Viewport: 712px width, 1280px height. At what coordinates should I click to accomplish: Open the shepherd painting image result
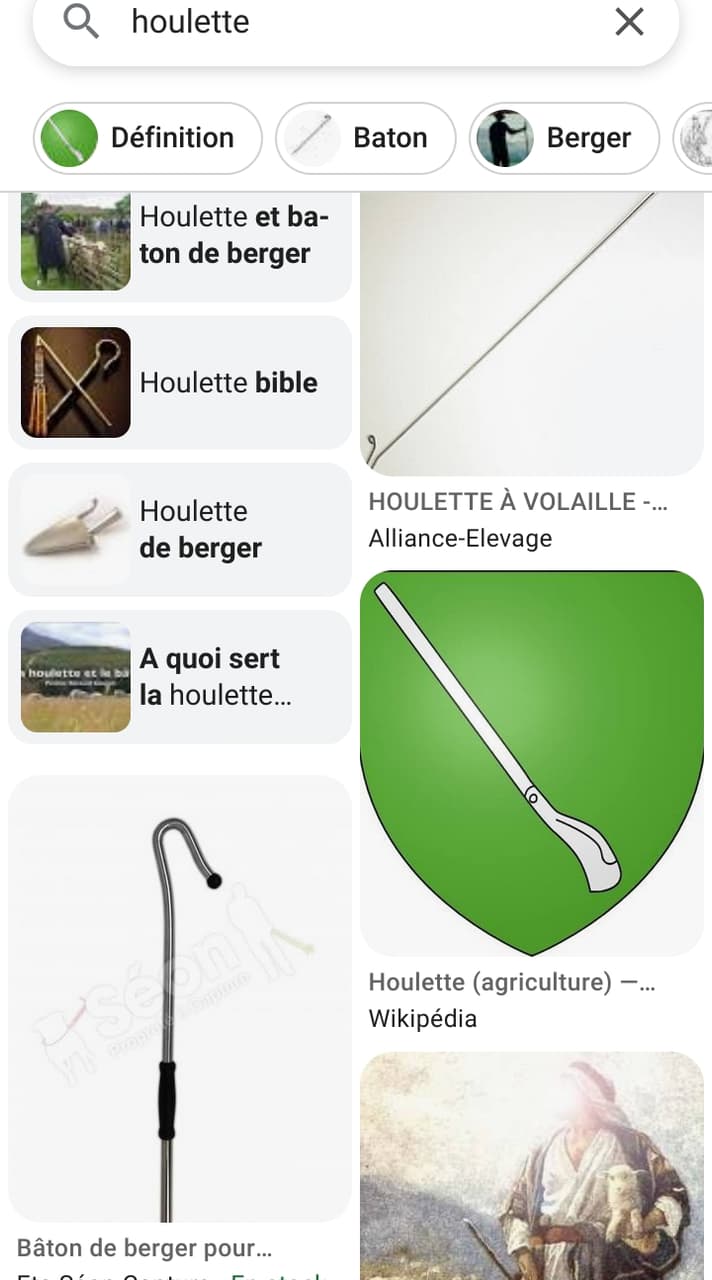point(532,1165)
